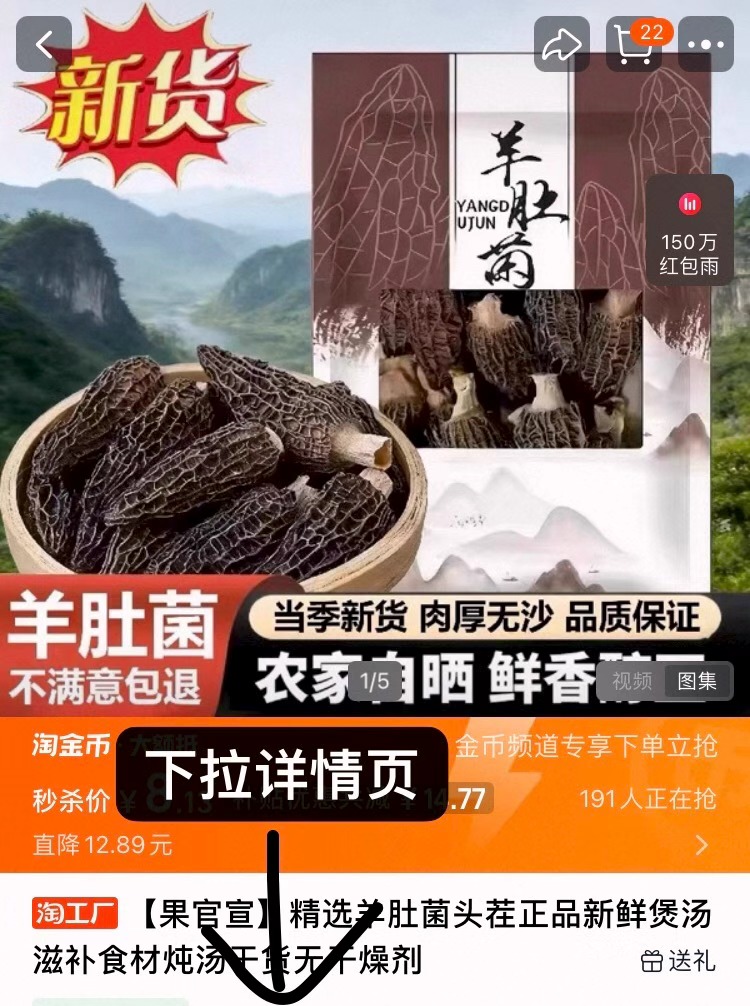Go back from the product page
The height and width of the screenshot is (1006, 750).
pos(44,44)
